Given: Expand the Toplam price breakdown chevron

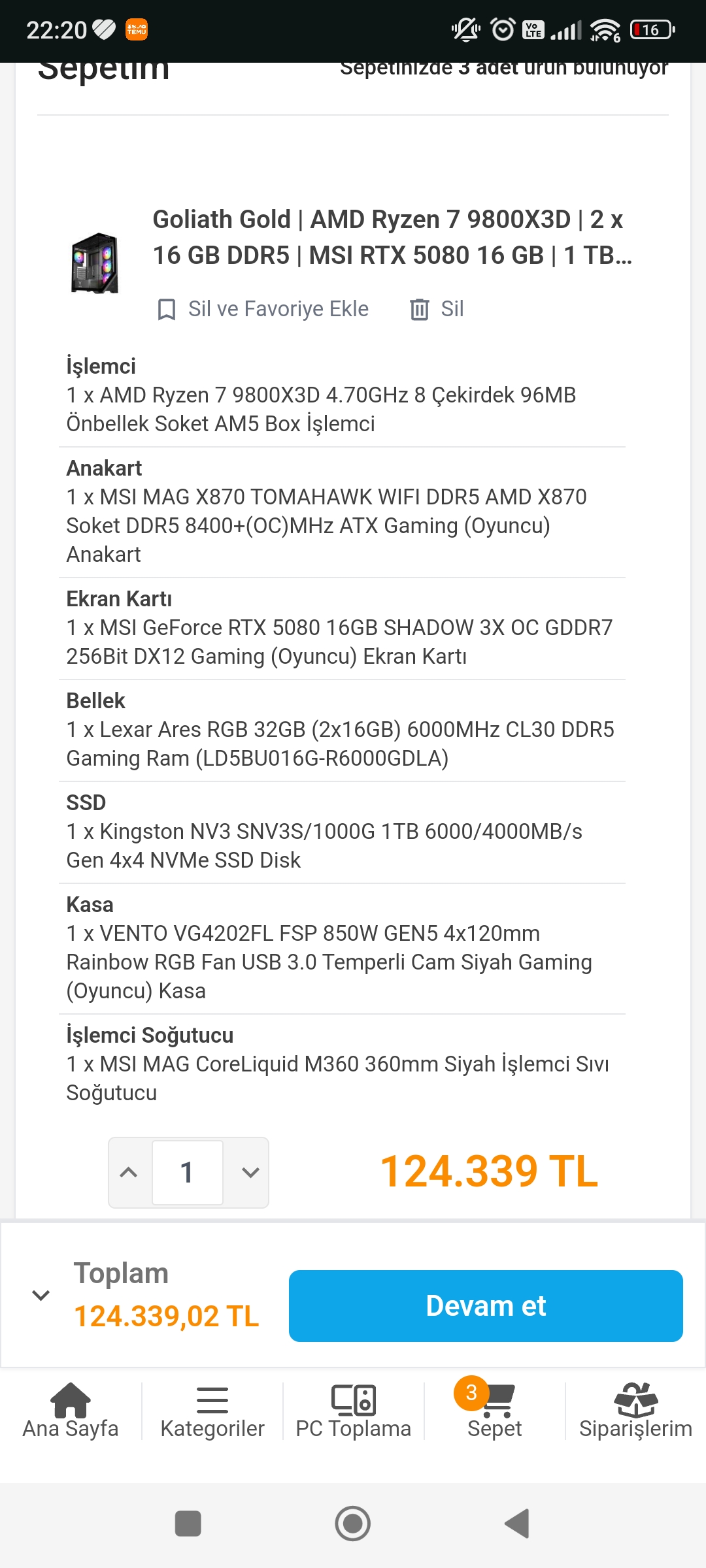Looking at the screenshot, I should coord(41,1295).
